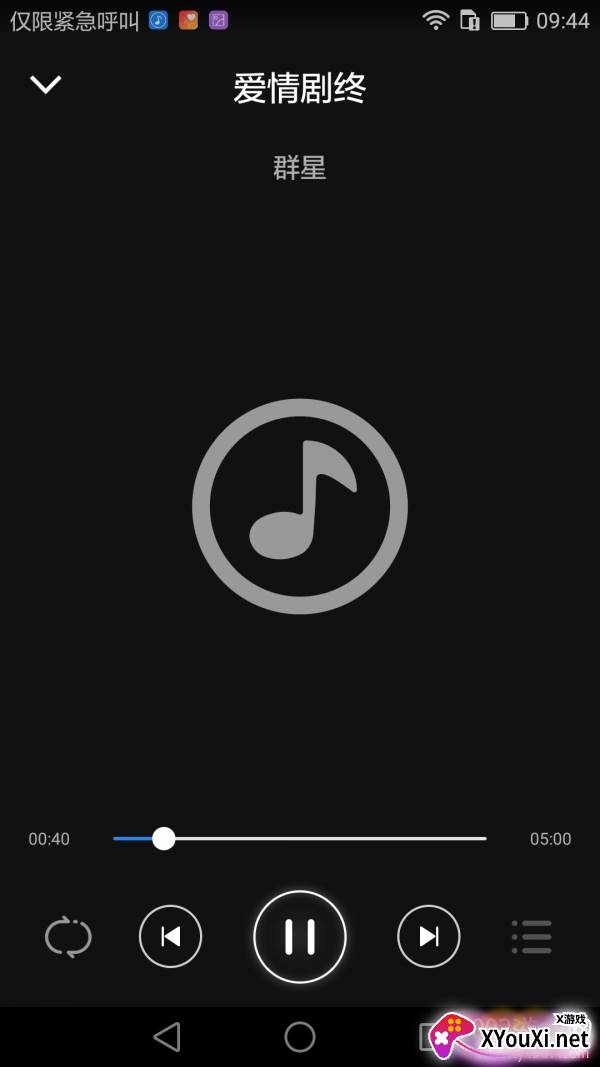Collapse the player with the down chevron
This screenshot has height=1067, width=600.
coord(46,85)
